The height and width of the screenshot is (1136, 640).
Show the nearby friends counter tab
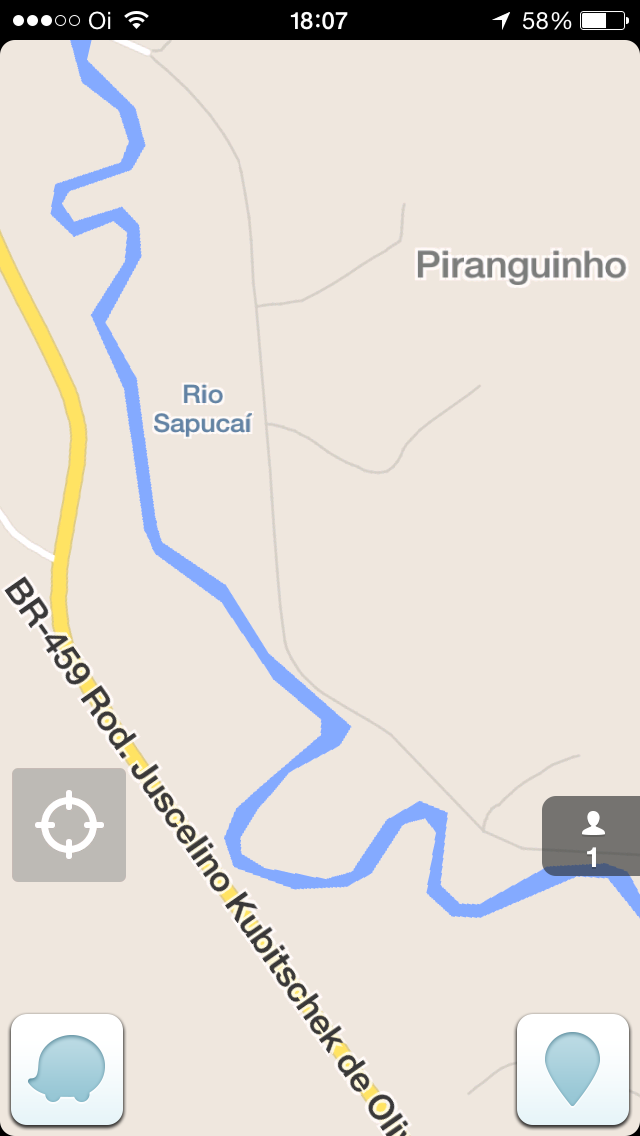592,836
